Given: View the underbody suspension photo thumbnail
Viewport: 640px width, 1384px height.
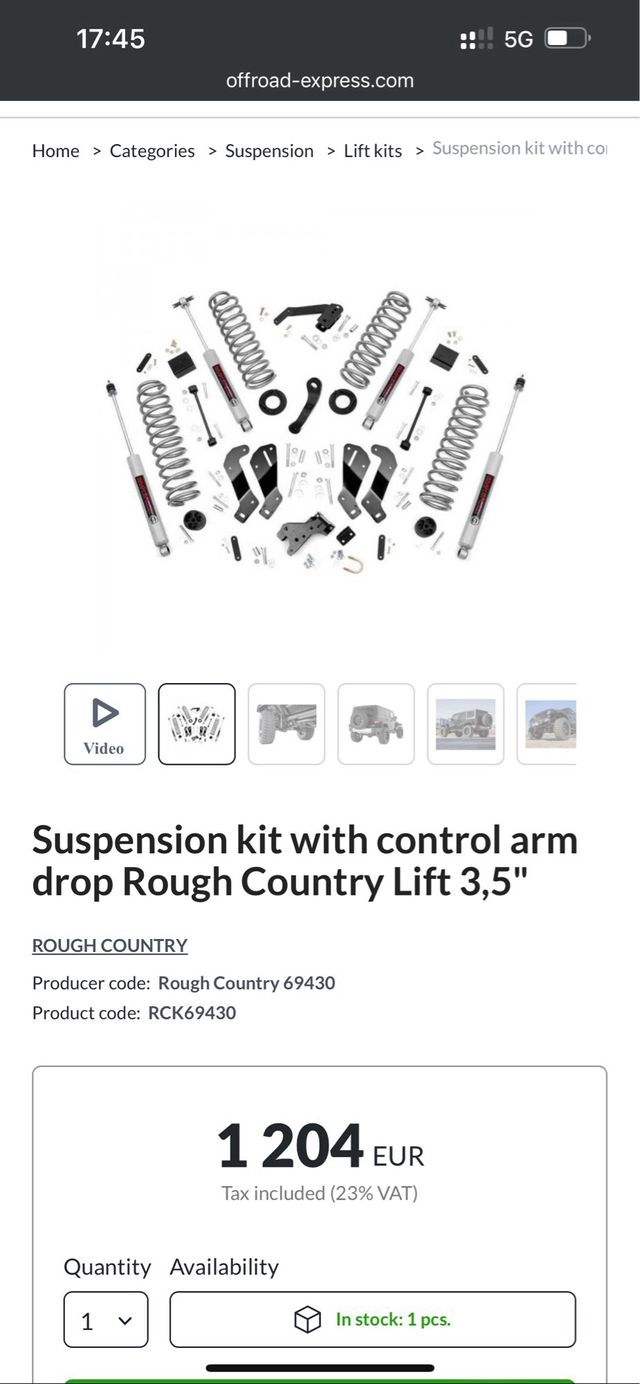Looking at the screenshot, I should 286,724.
